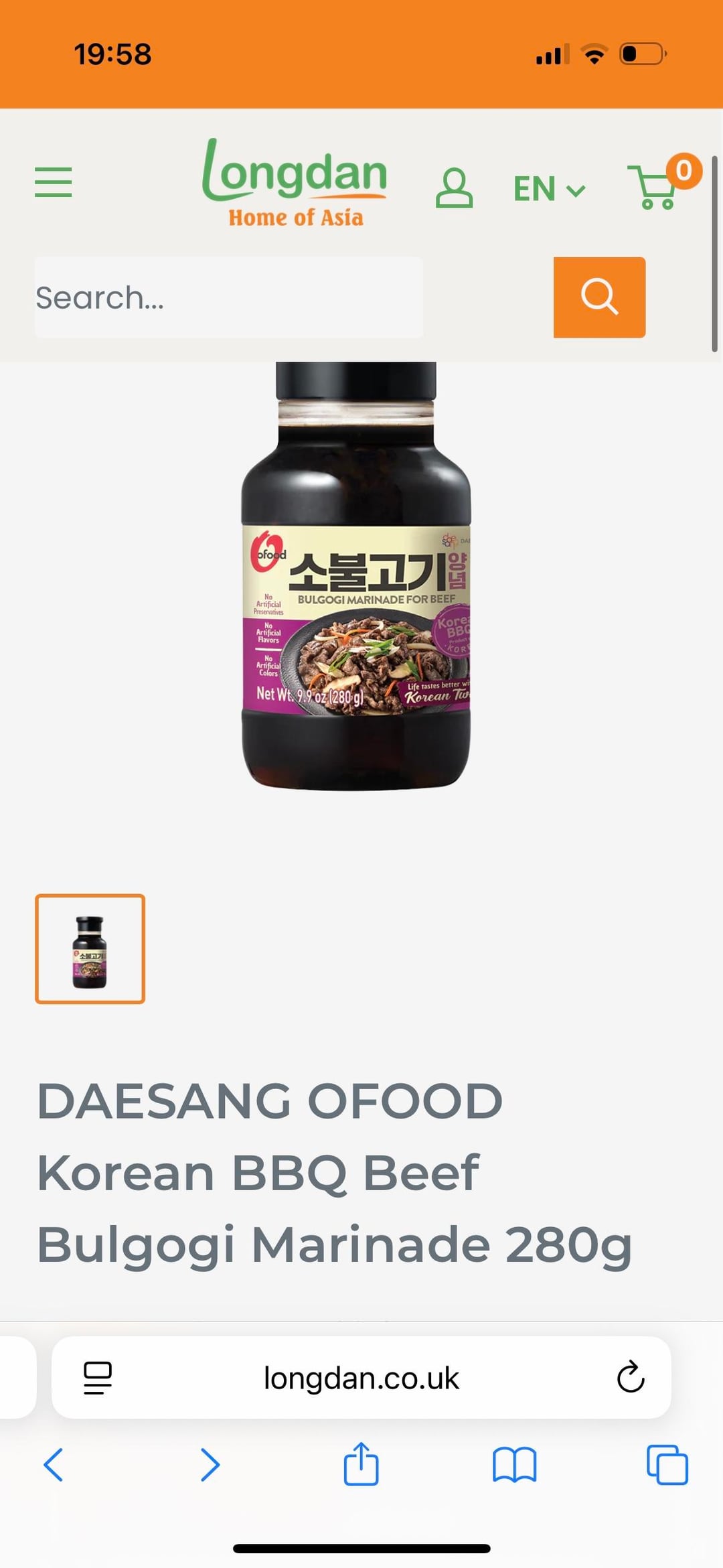Tap the orange search button

point(599,297)
